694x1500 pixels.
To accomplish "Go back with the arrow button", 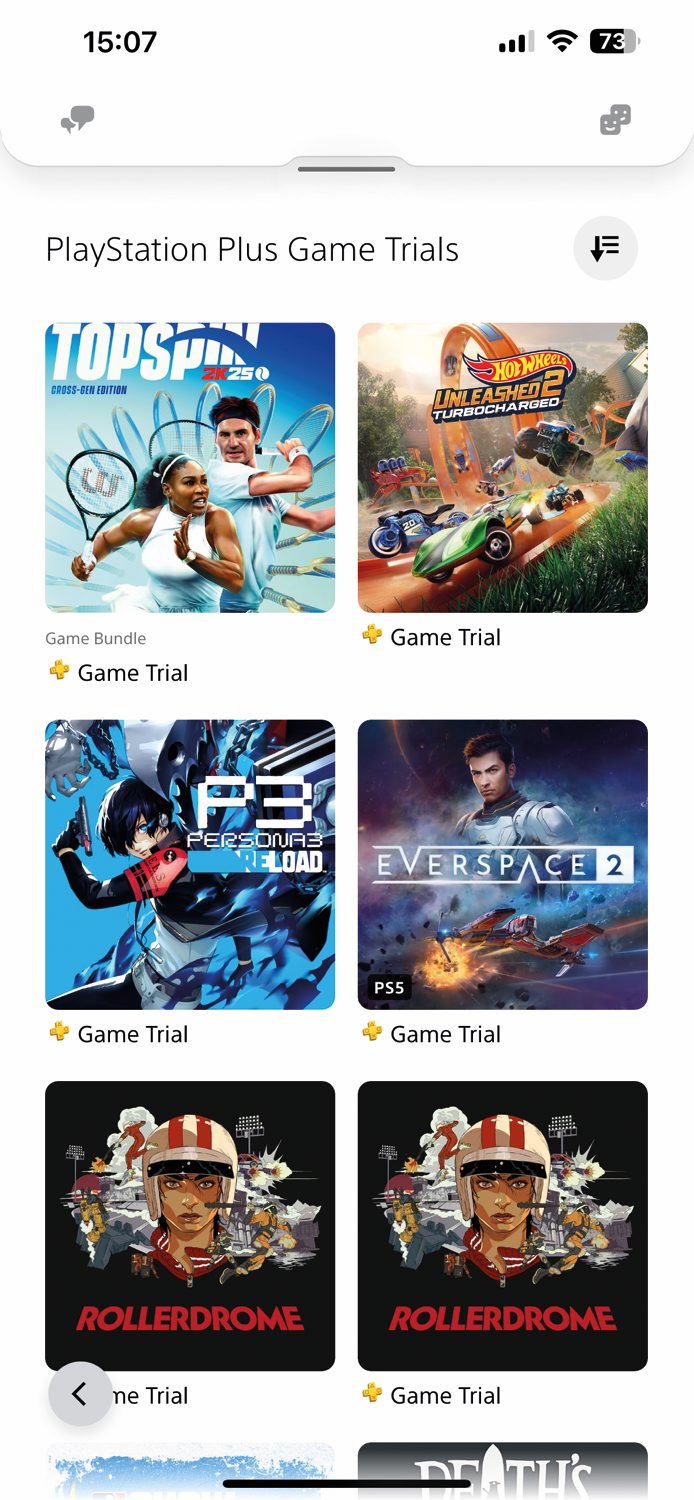I will pyautogui.click(x=80, y=1393).
